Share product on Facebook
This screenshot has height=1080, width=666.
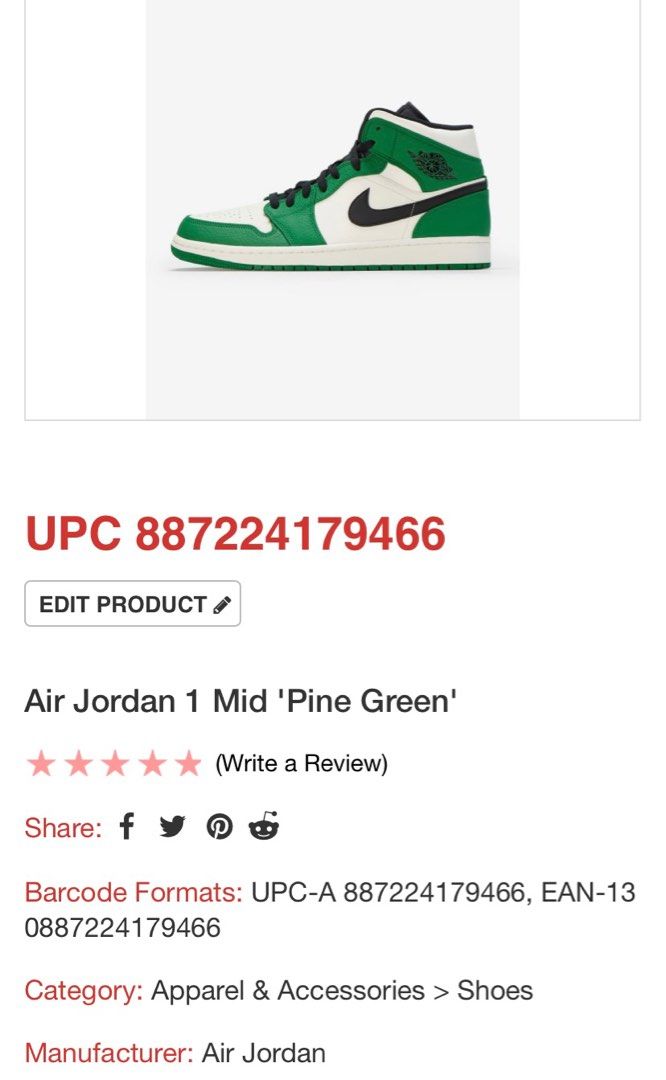[127, 827]
